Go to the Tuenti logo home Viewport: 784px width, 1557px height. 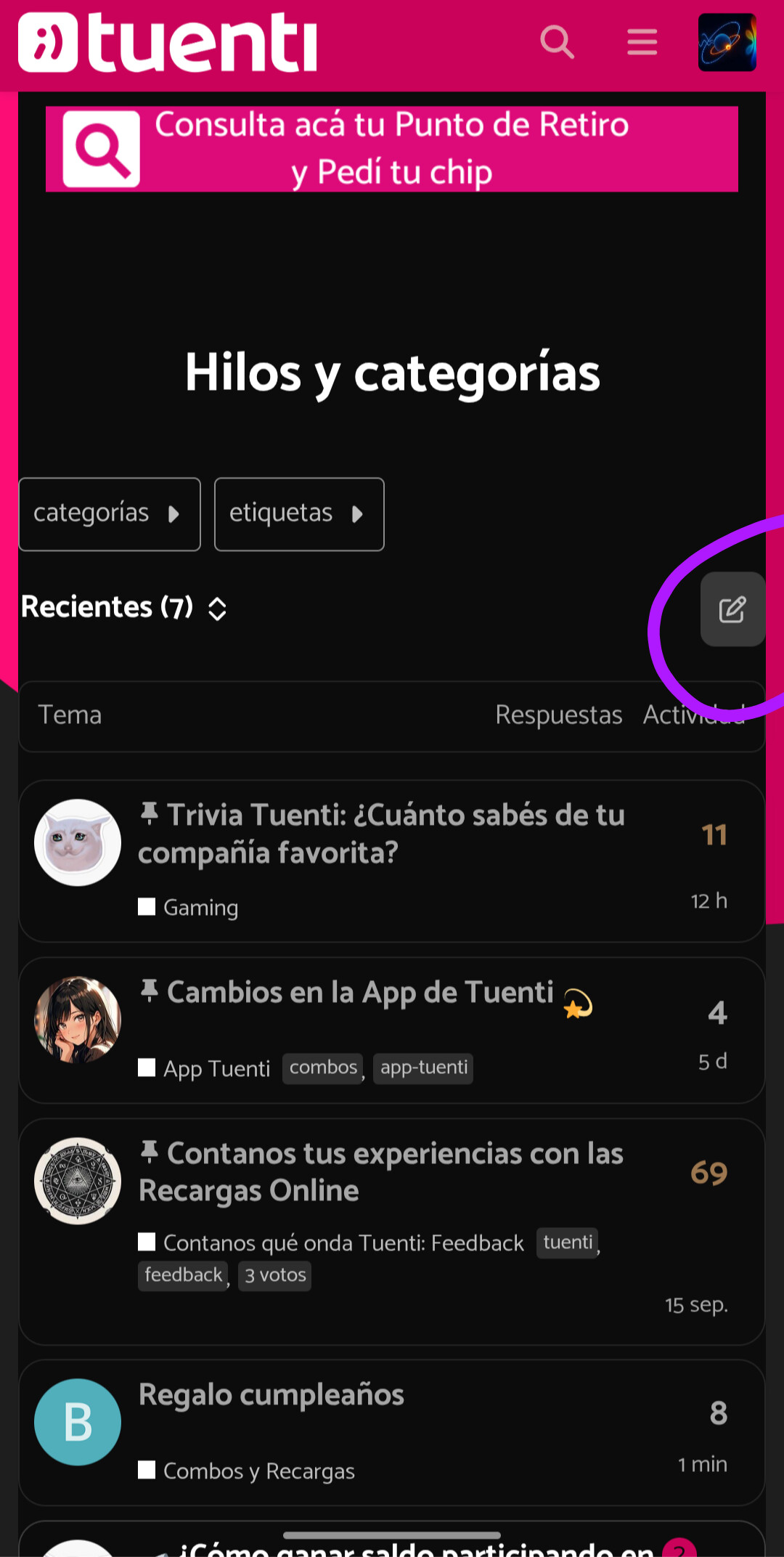(168, 42)
